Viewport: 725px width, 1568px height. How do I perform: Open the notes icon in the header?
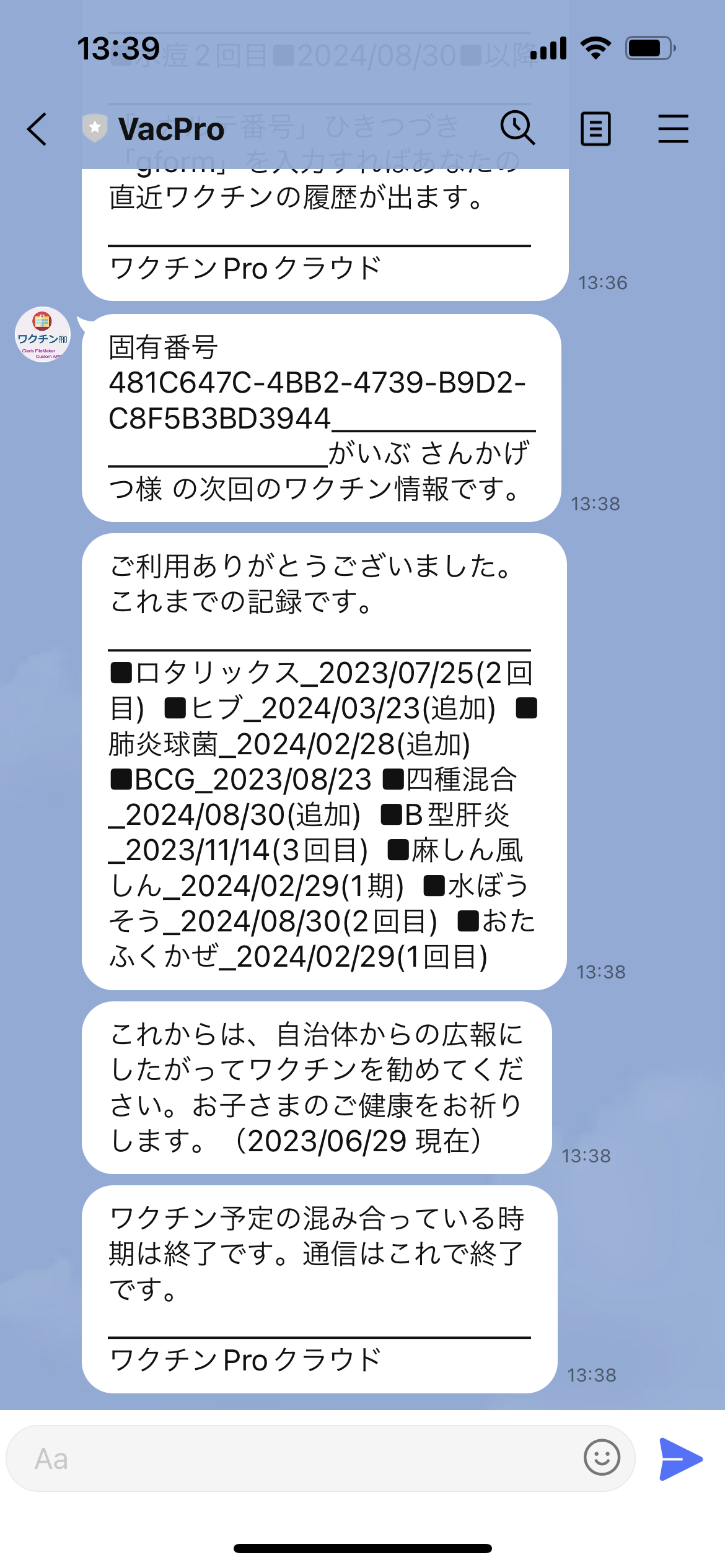coord(595,129)
